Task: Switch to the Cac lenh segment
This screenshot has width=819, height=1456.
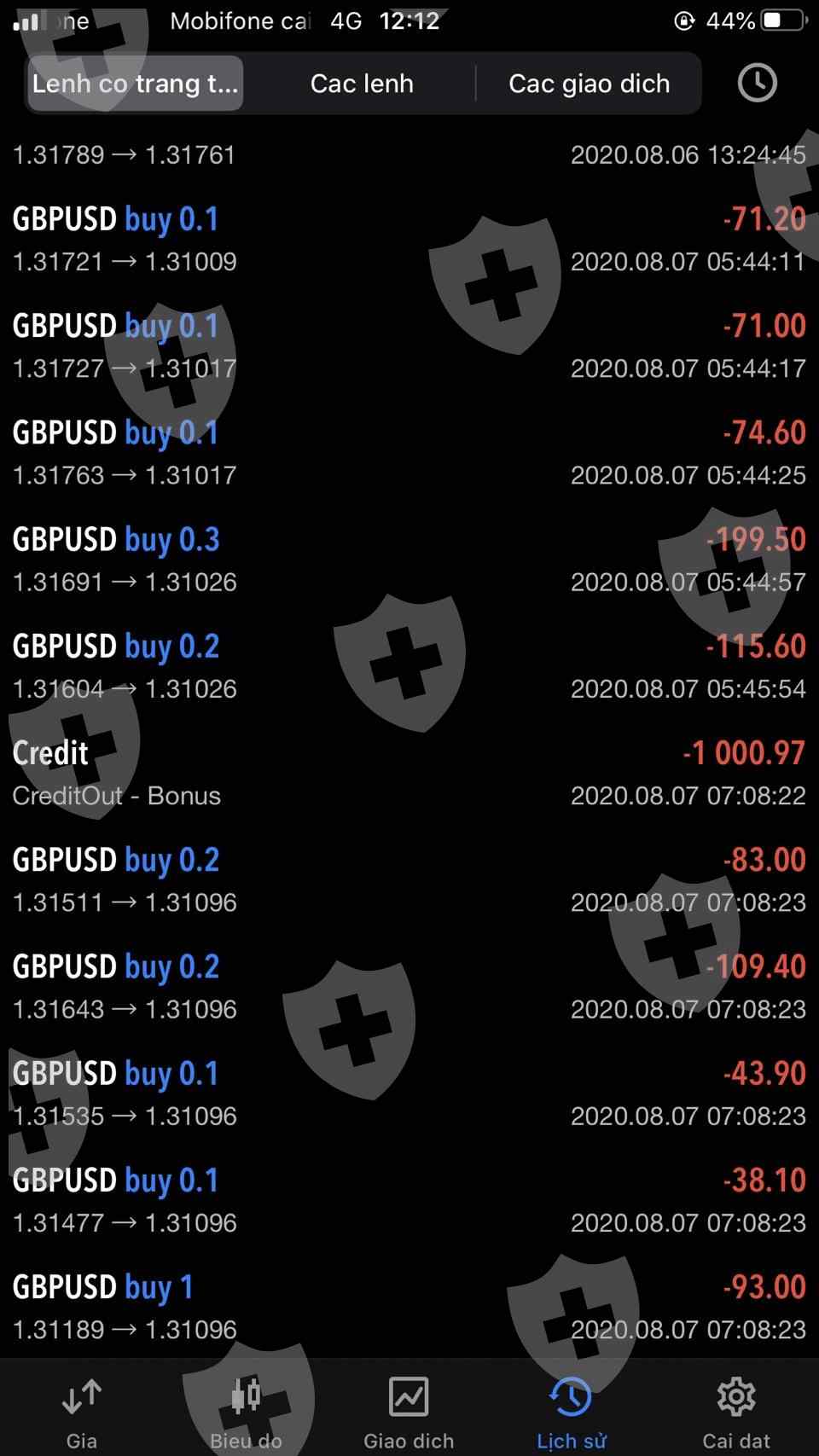Action: point(362,84)
